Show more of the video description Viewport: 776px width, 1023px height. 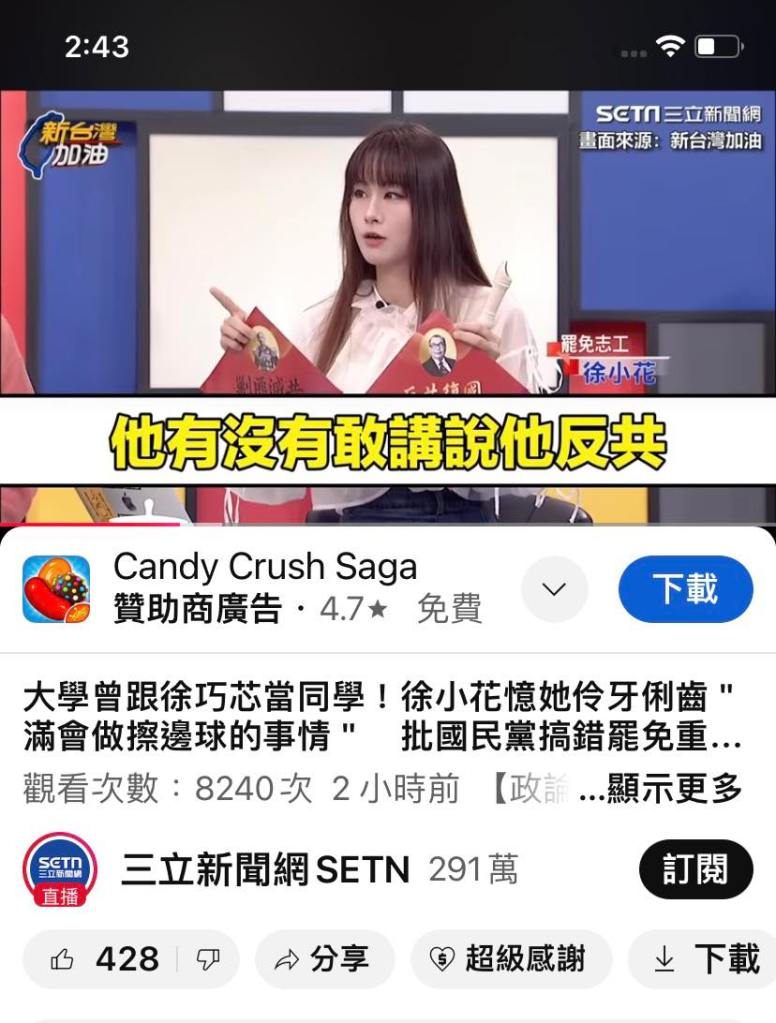pos(660,788)
